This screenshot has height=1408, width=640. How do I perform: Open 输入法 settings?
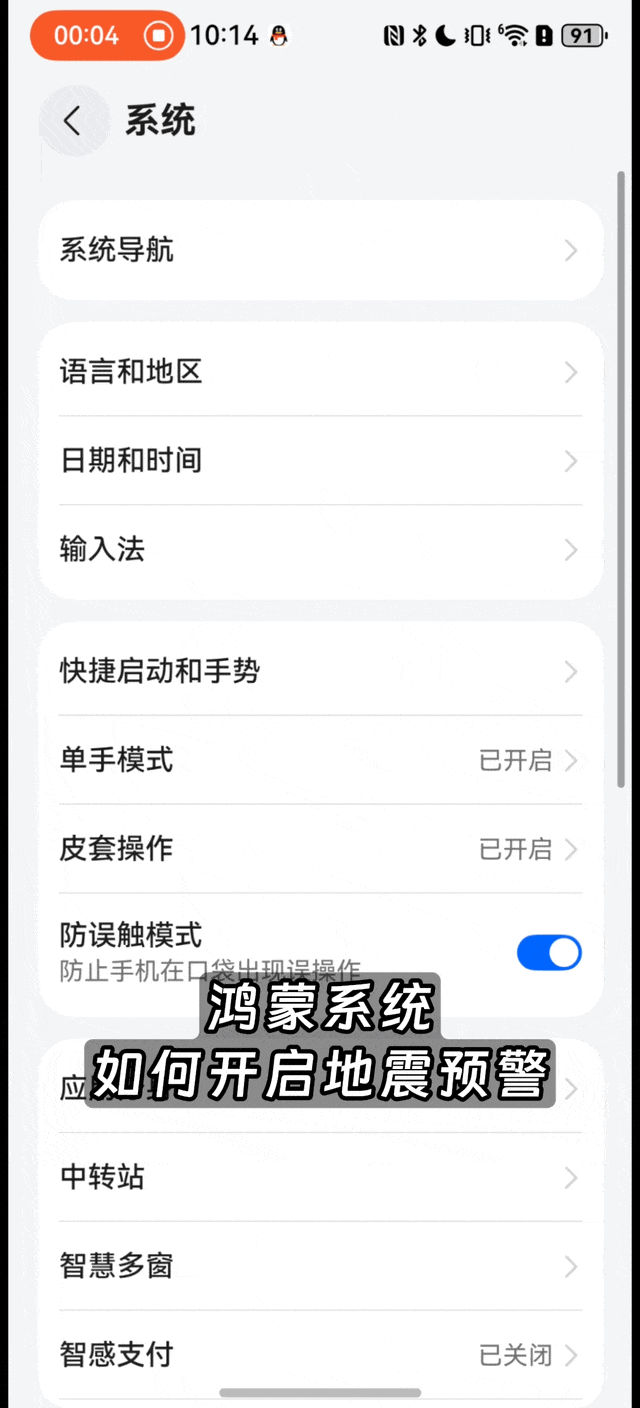click(x=320, y=549)
